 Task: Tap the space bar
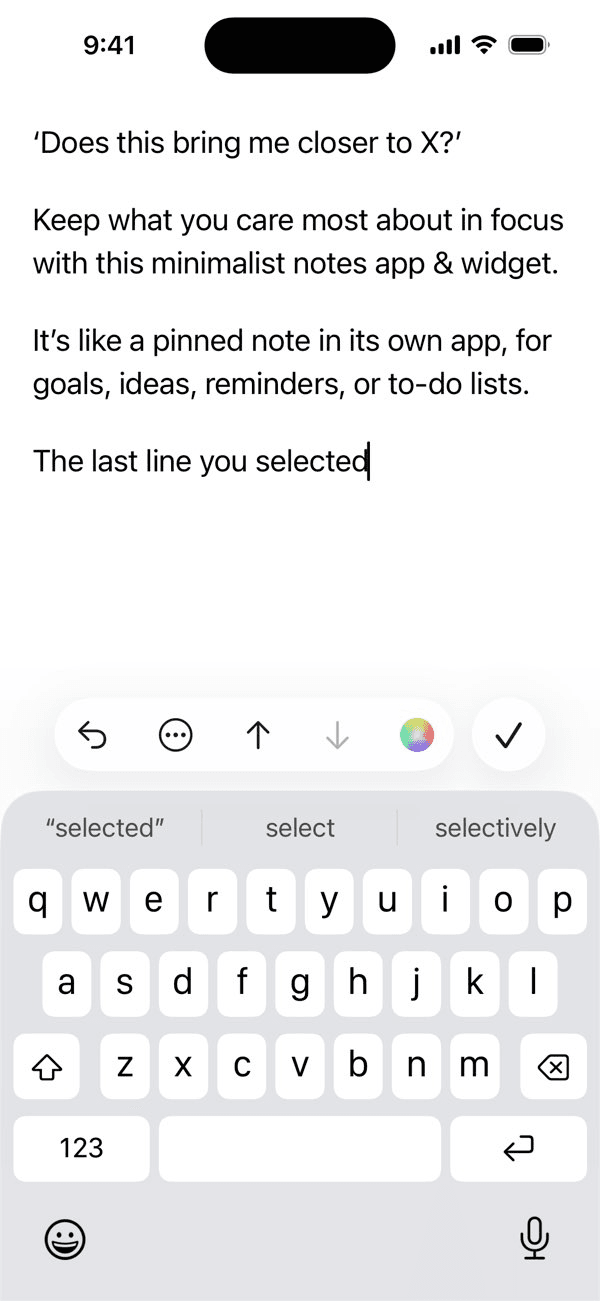tap(300, 1149)
